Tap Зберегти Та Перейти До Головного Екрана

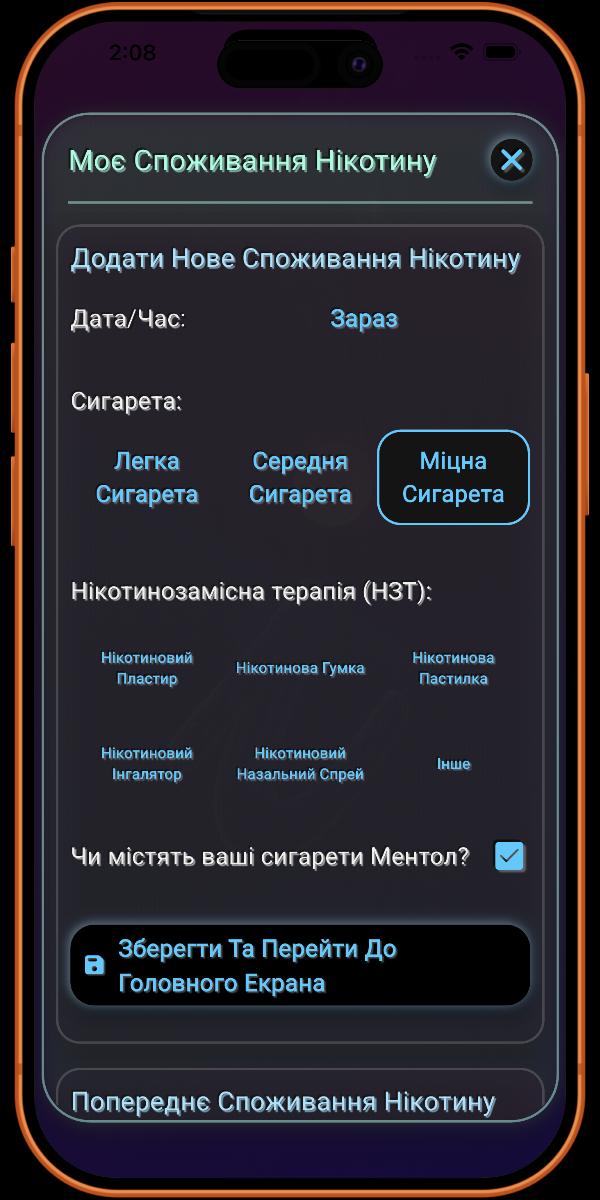(300, 965)
